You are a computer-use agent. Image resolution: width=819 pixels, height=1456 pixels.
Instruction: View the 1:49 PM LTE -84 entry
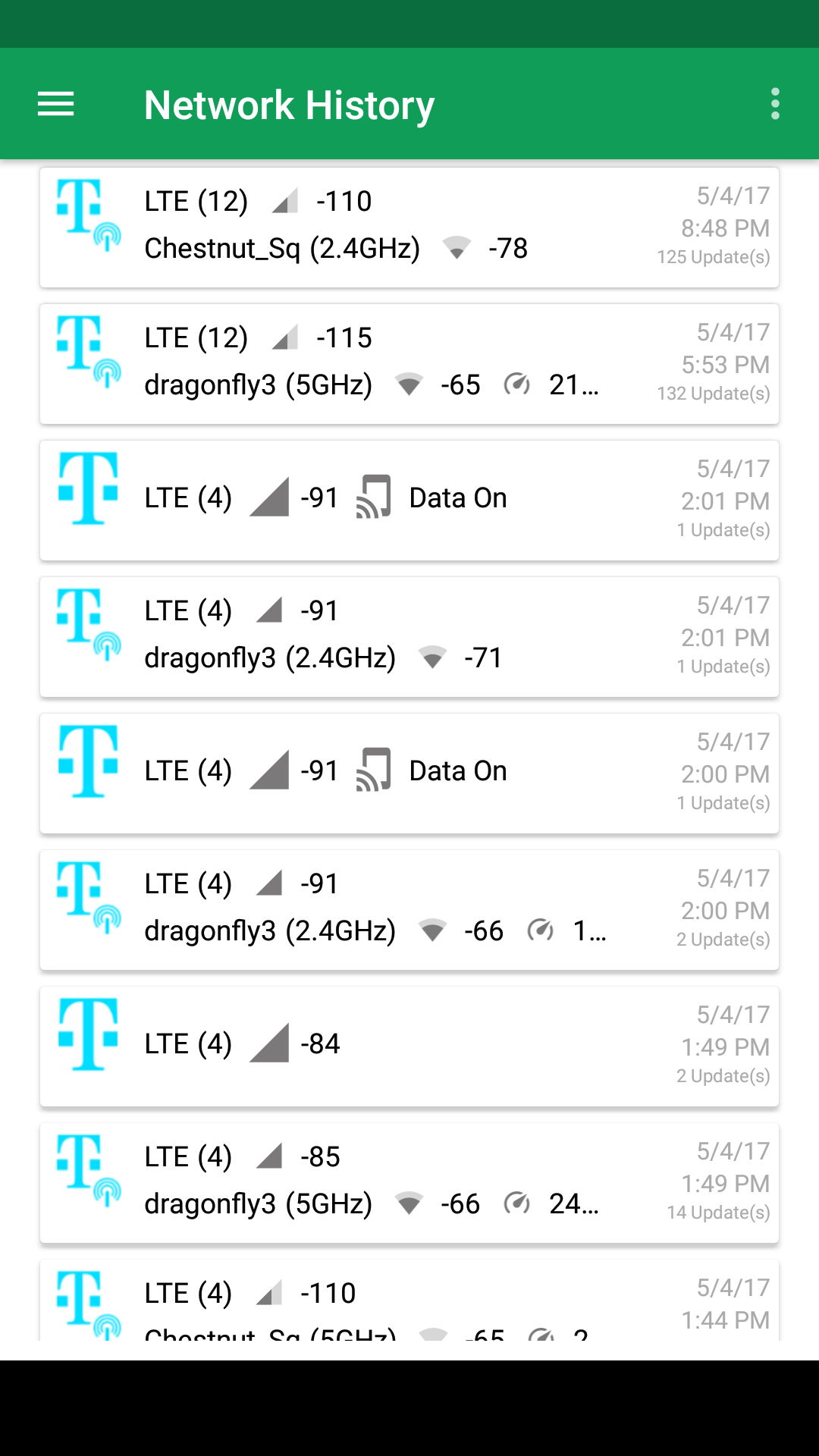pyautogui.click(x=409, y=1046)
